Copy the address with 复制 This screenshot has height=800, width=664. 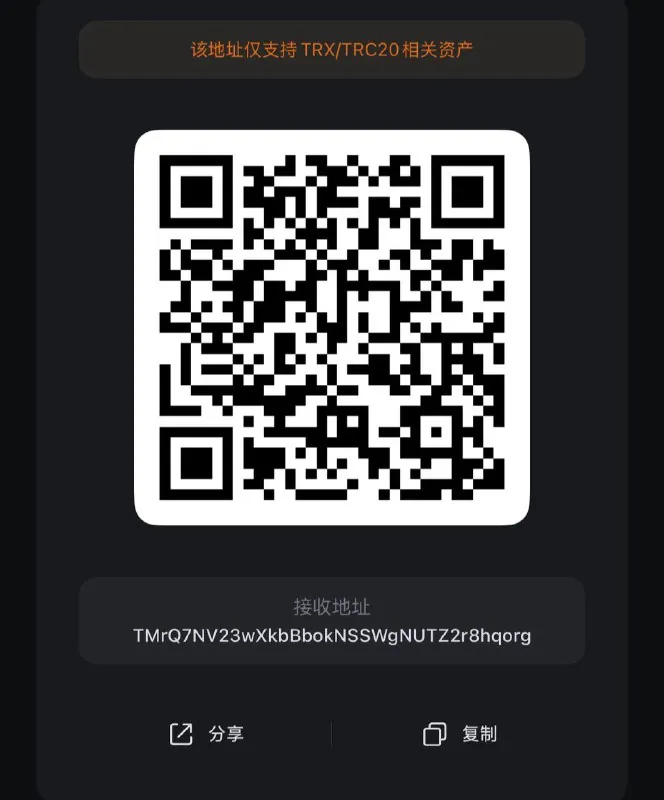tap(460, 734)
